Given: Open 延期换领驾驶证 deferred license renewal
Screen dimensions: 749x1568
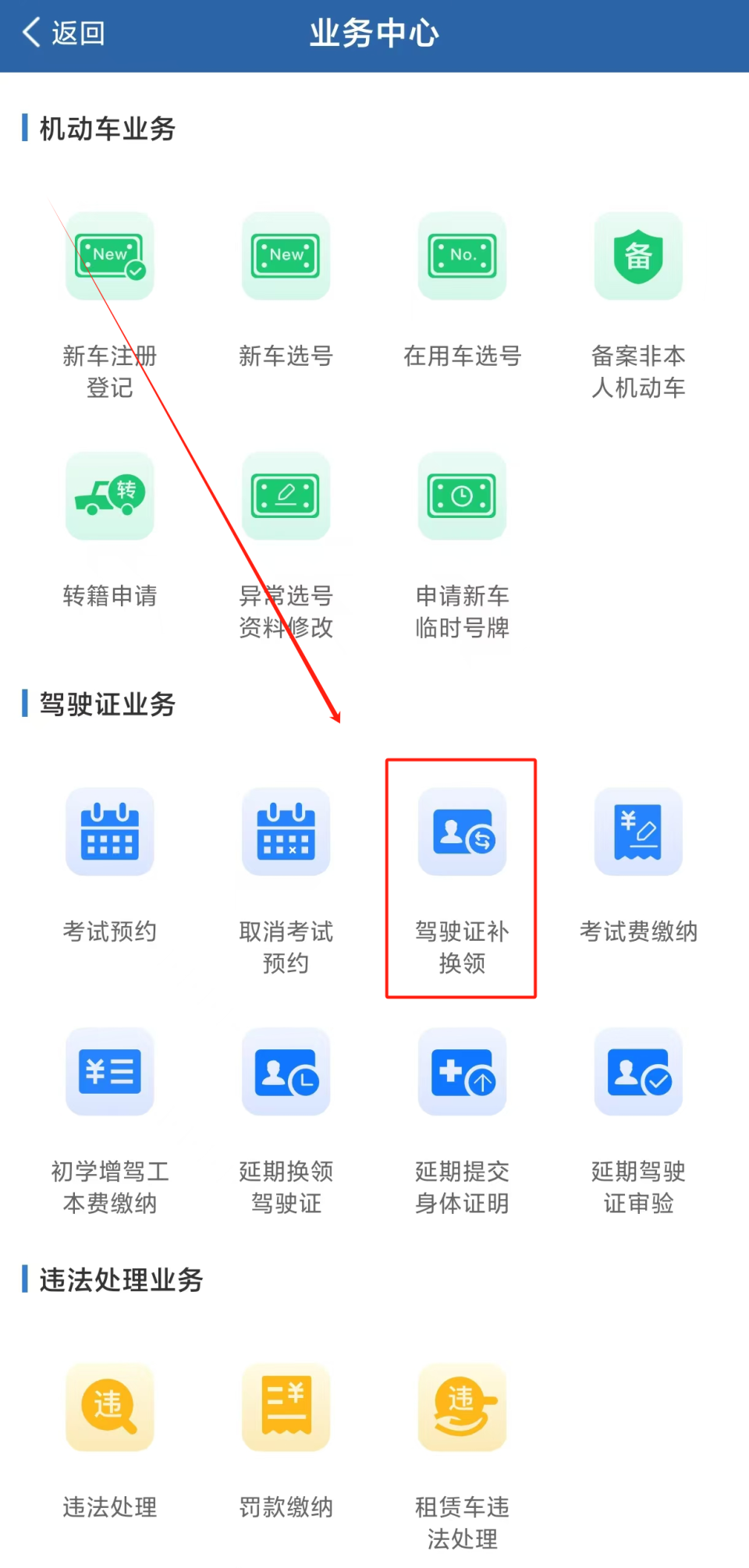Looking at the screenshot, I should coord(286,1072).
